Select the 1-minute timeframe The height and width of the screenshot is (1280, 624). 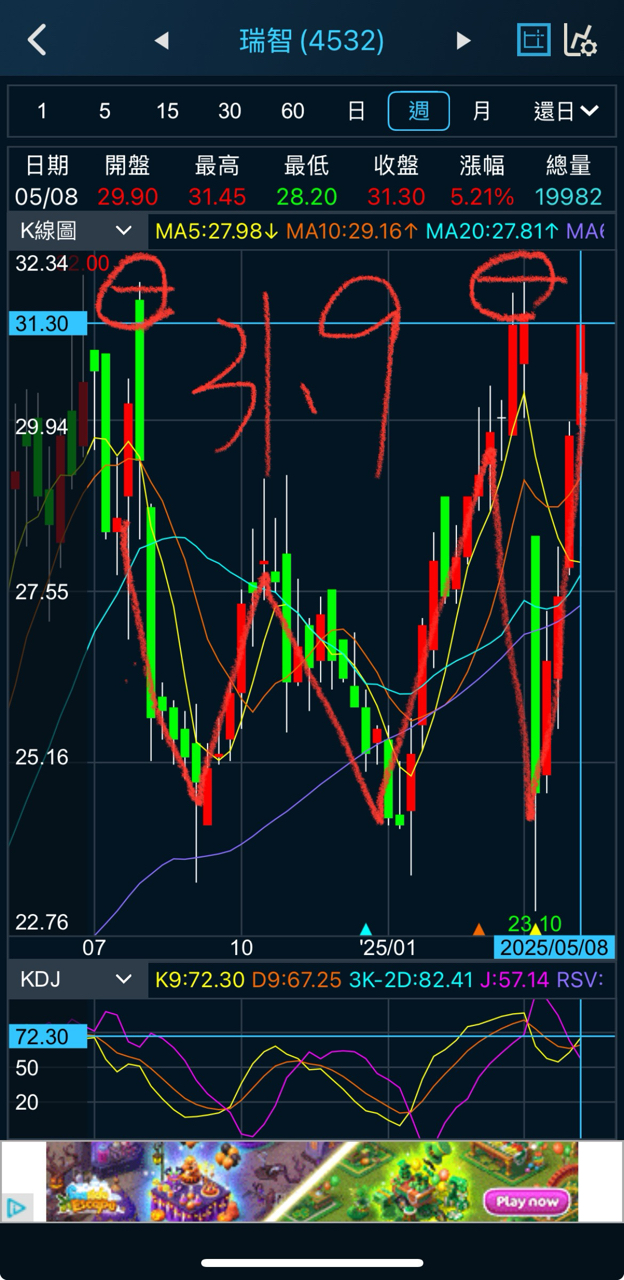tap(42, 111)
